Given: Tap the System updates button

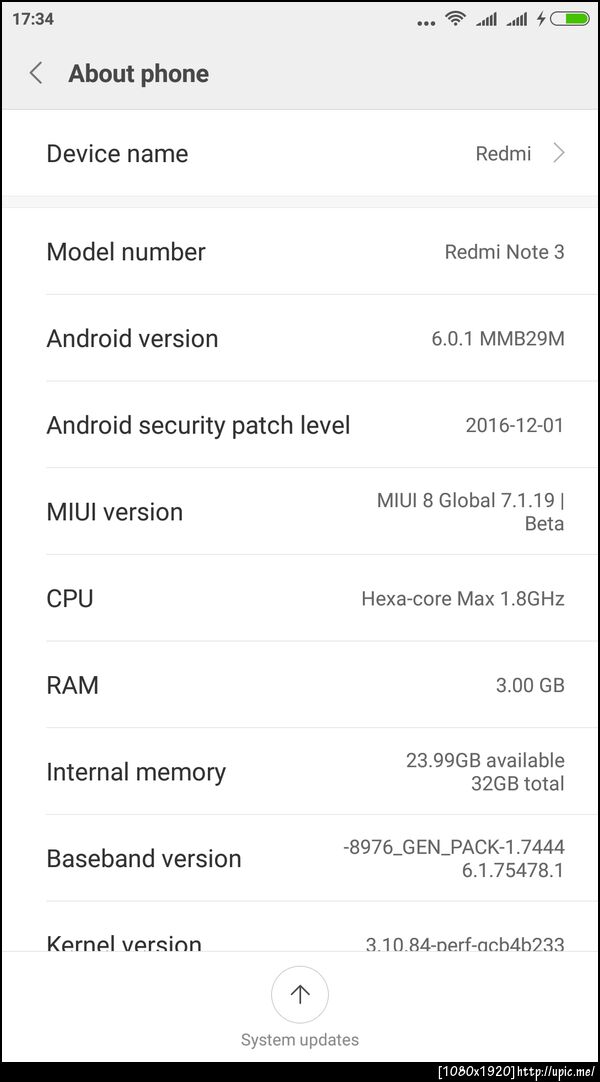Looking at the screenshot, I should point(300,995).
